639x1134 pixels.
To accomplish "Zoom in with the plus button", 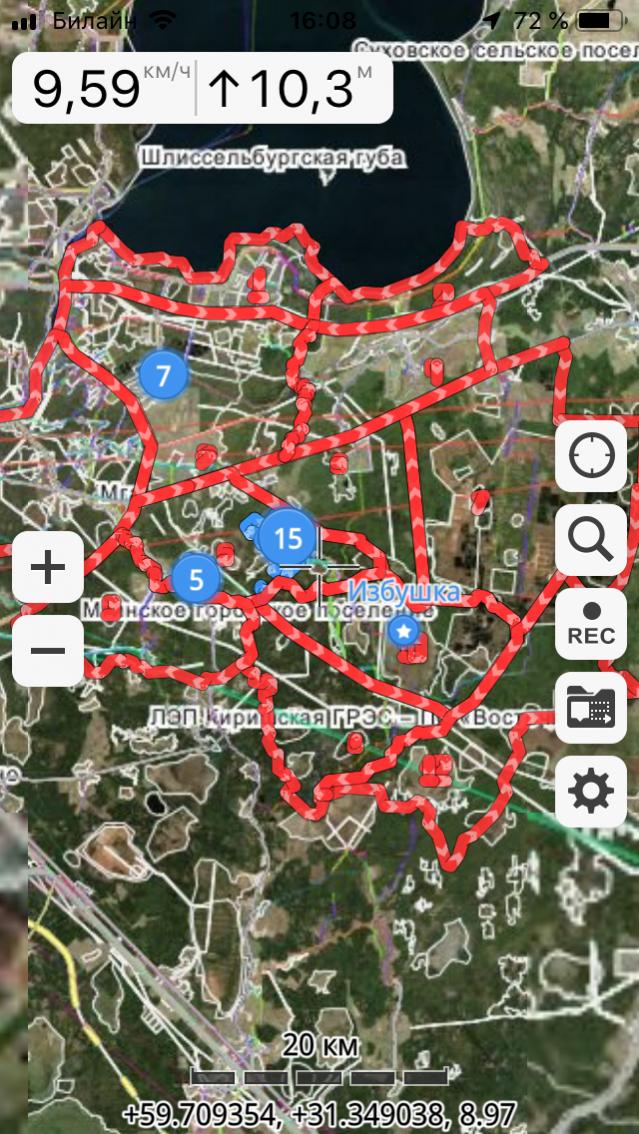I will [48, 568].
